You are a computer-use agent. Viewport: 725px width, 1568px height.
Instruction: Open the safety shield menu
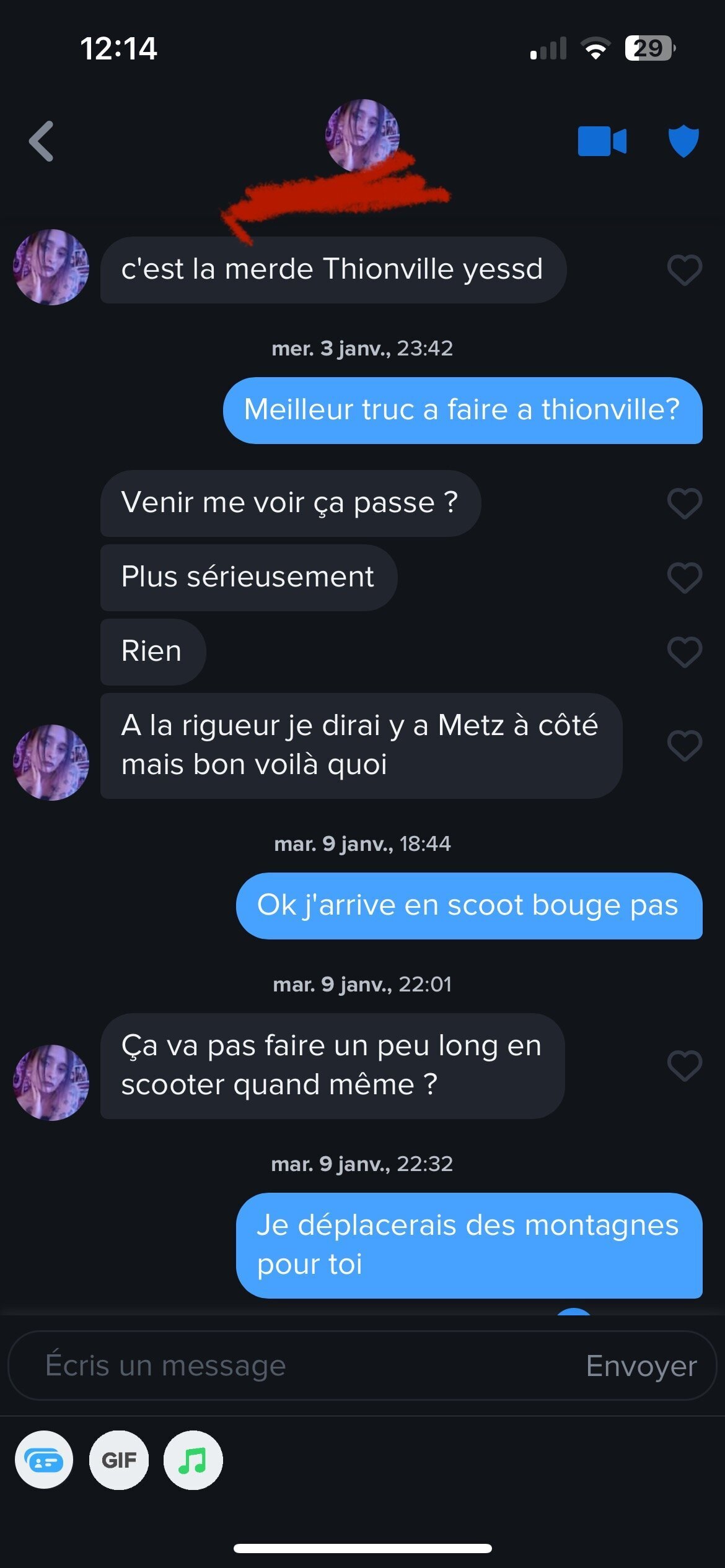point(683,141)
